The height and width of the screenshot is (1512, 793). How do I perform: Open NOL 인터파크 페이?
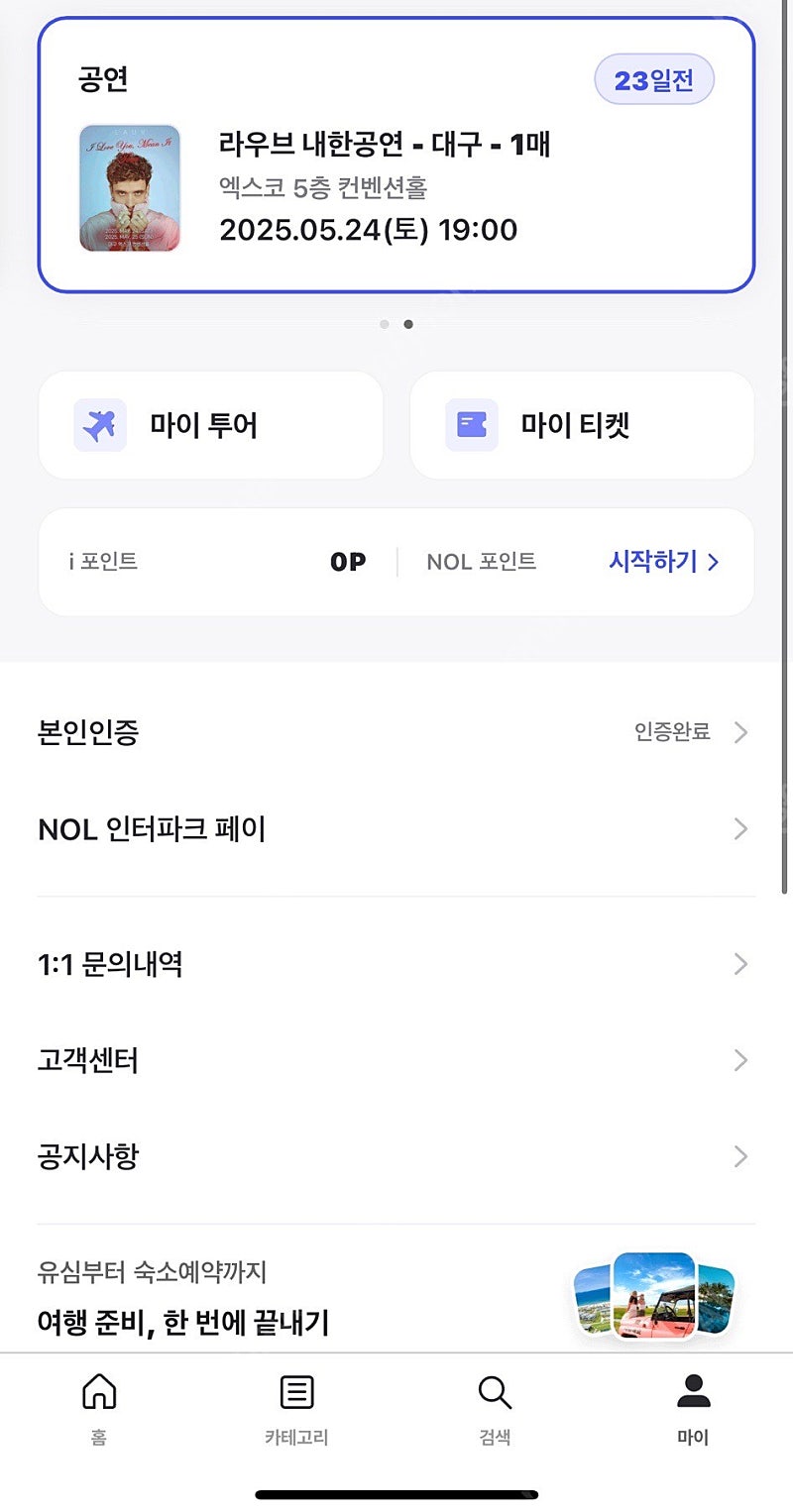coord(396,828)
